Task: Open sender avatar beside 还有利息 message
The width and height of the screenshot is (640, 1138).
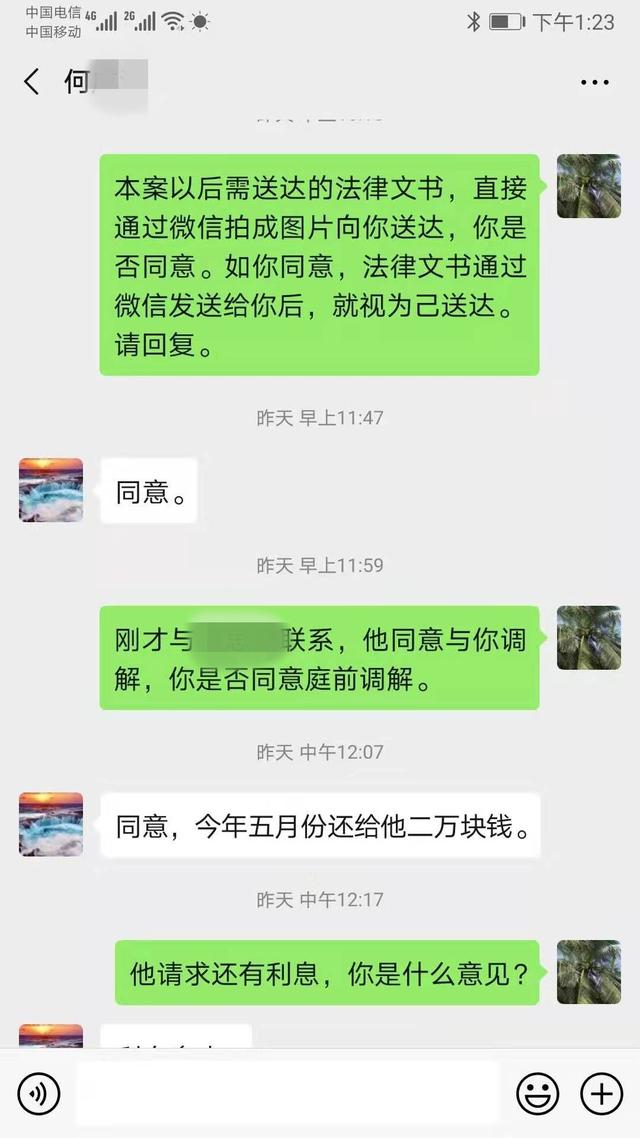Action: point(588,971)
